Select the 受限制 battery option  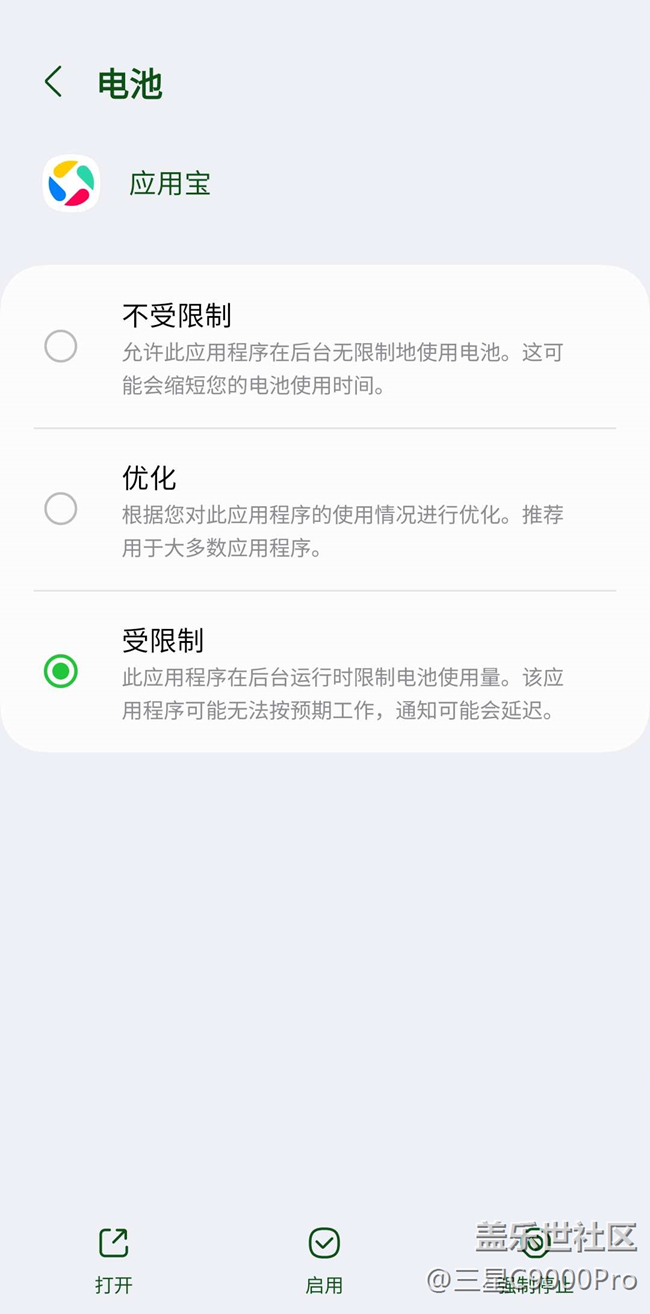click(x=61, y=671)
